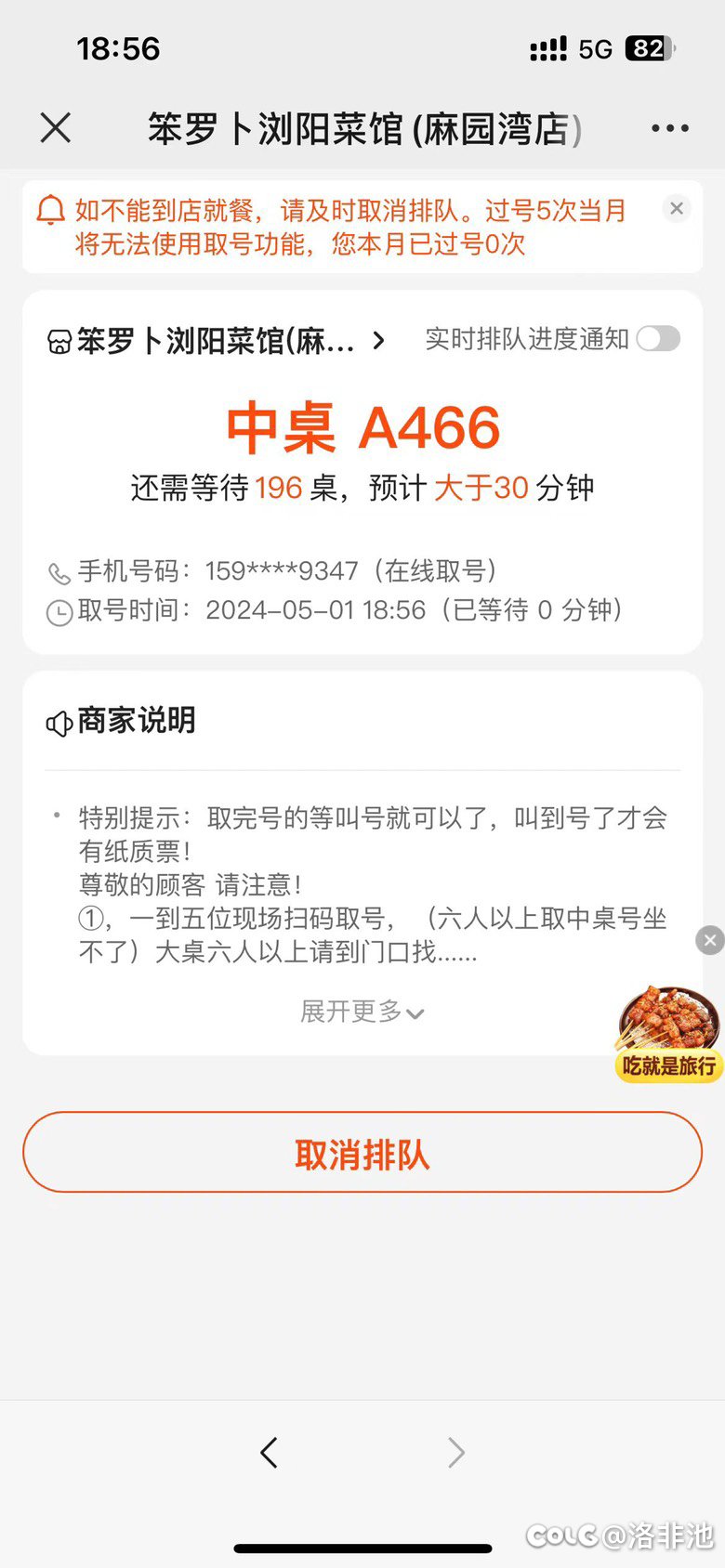Screen dimensions: 725x1568
Task: Expand merchant notes with 展开更多
Action: (362, 1012)
